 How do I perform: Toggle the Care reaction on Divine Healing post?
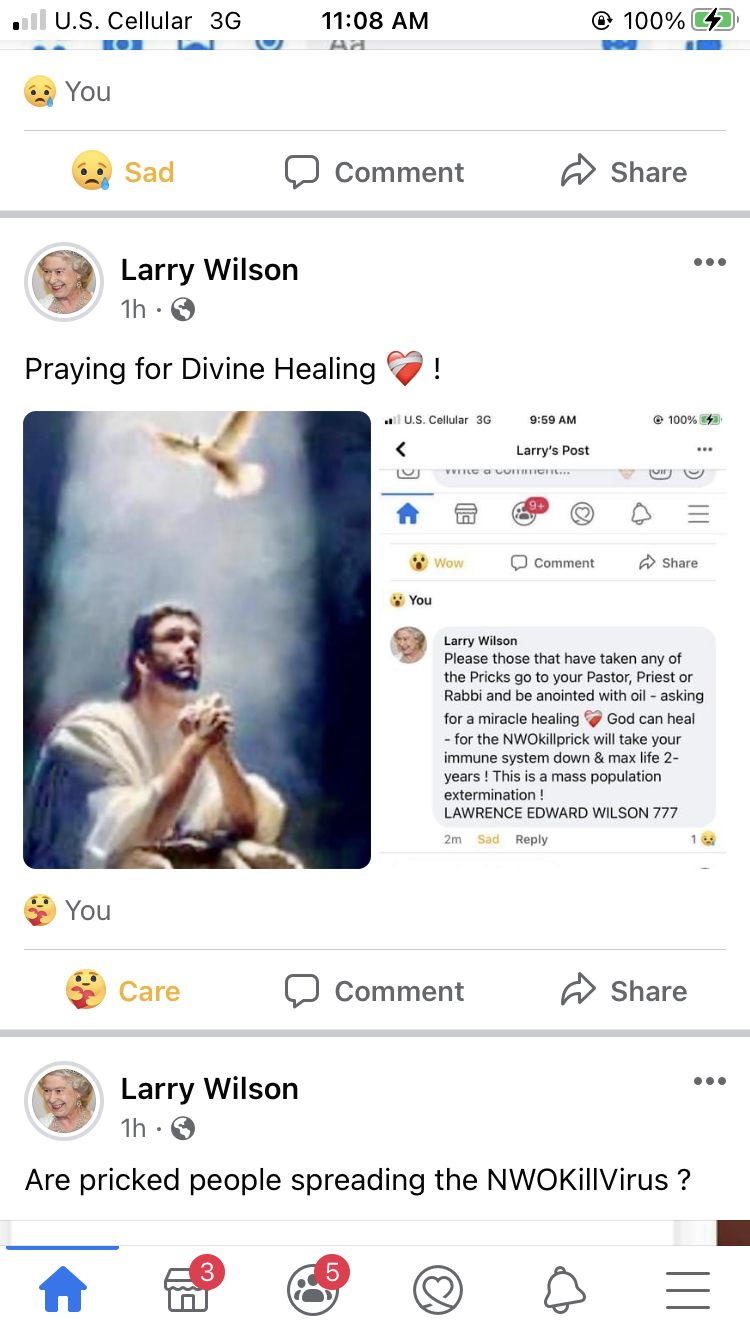pos(123,991)
